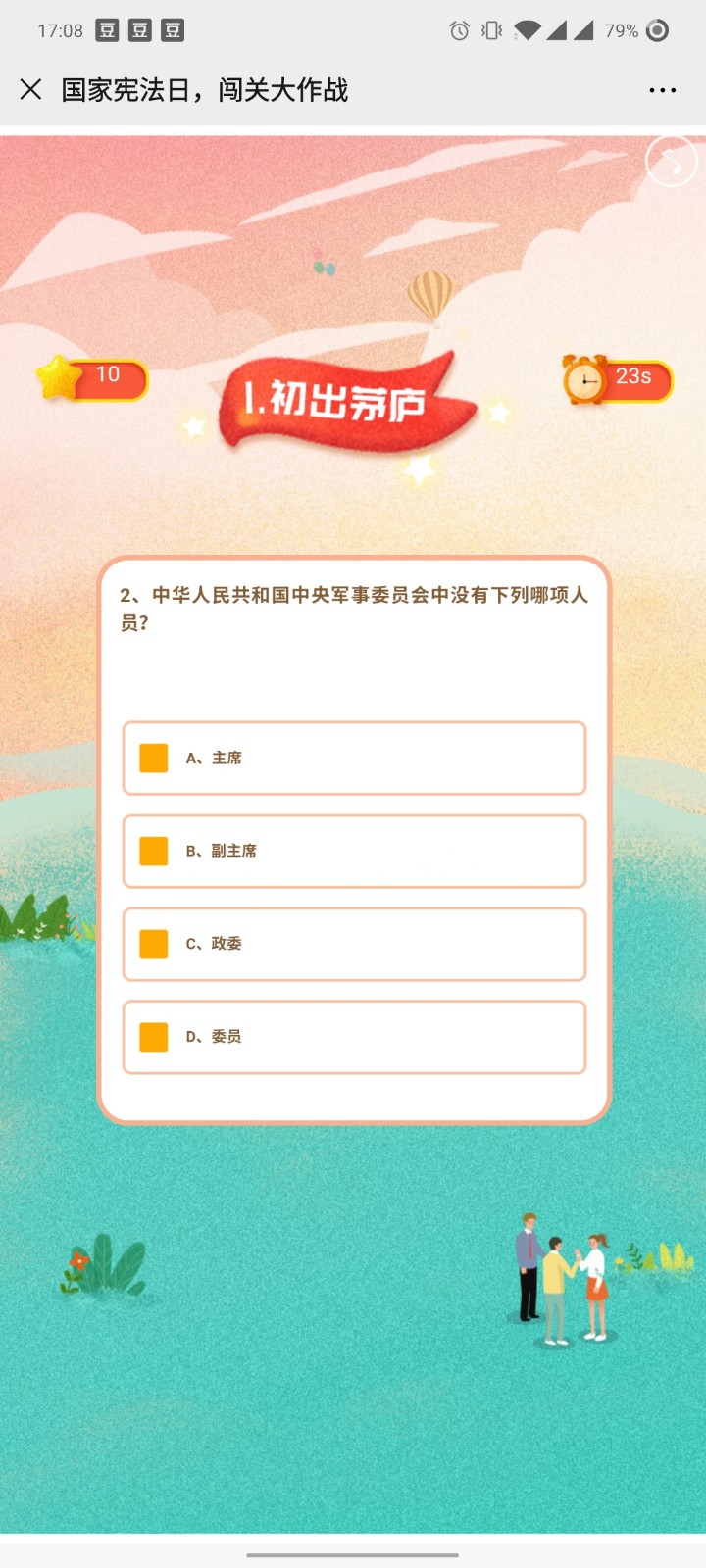Toggle the background music icon
The image size is (706, 1568).
click(671, 161)
